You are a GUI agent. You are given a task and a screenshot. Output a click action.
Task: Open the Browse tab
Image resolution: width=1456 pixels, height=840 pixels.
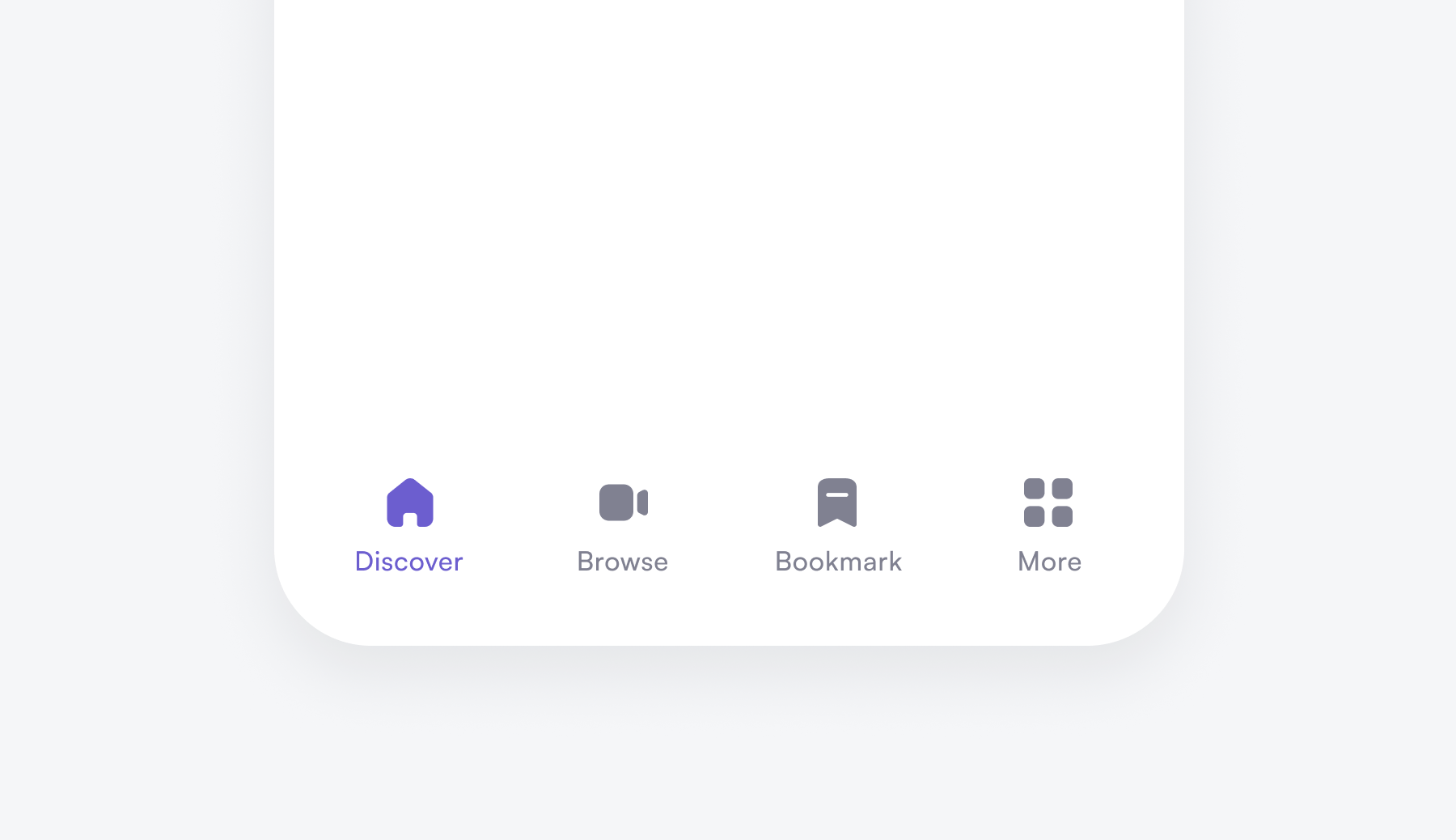[x=623, y=524]
